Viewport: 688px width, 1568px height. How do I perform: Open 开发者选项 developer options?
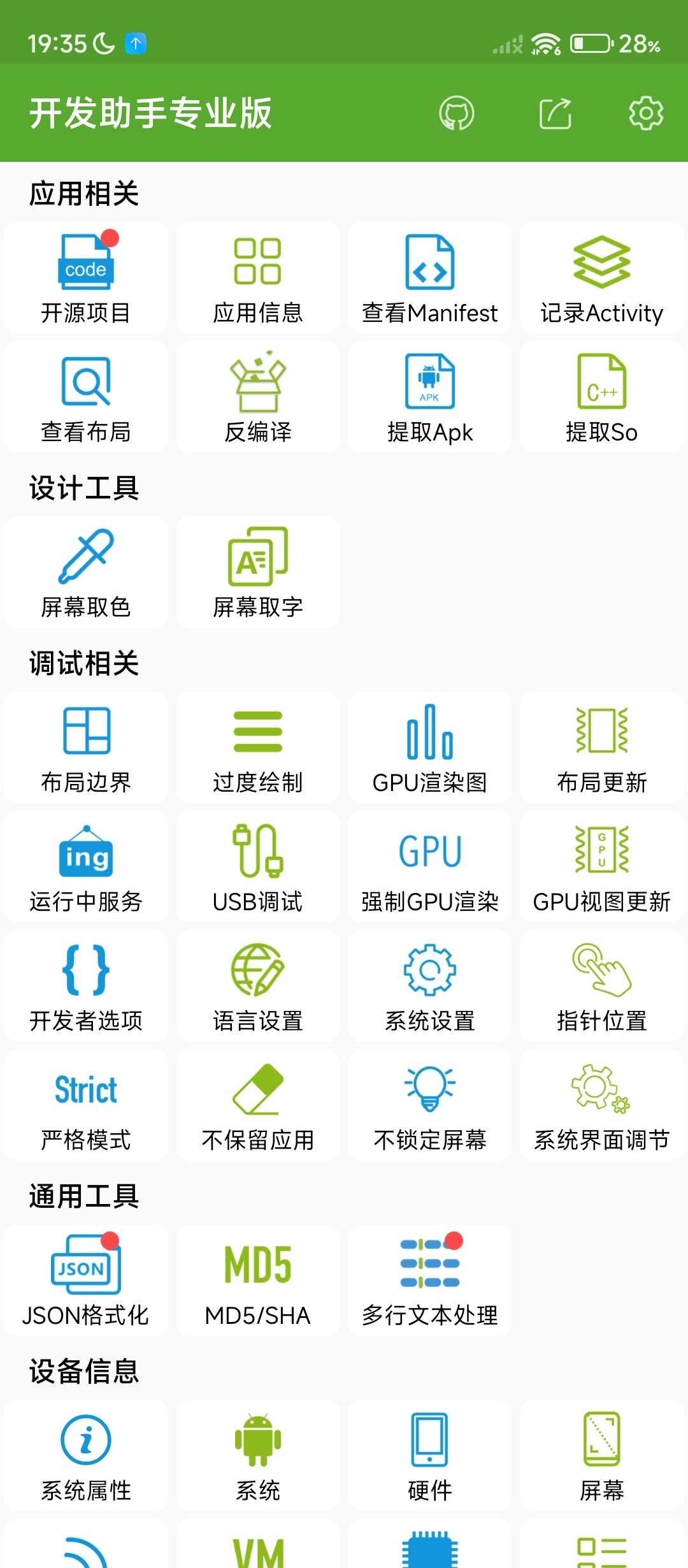point(86,986)
